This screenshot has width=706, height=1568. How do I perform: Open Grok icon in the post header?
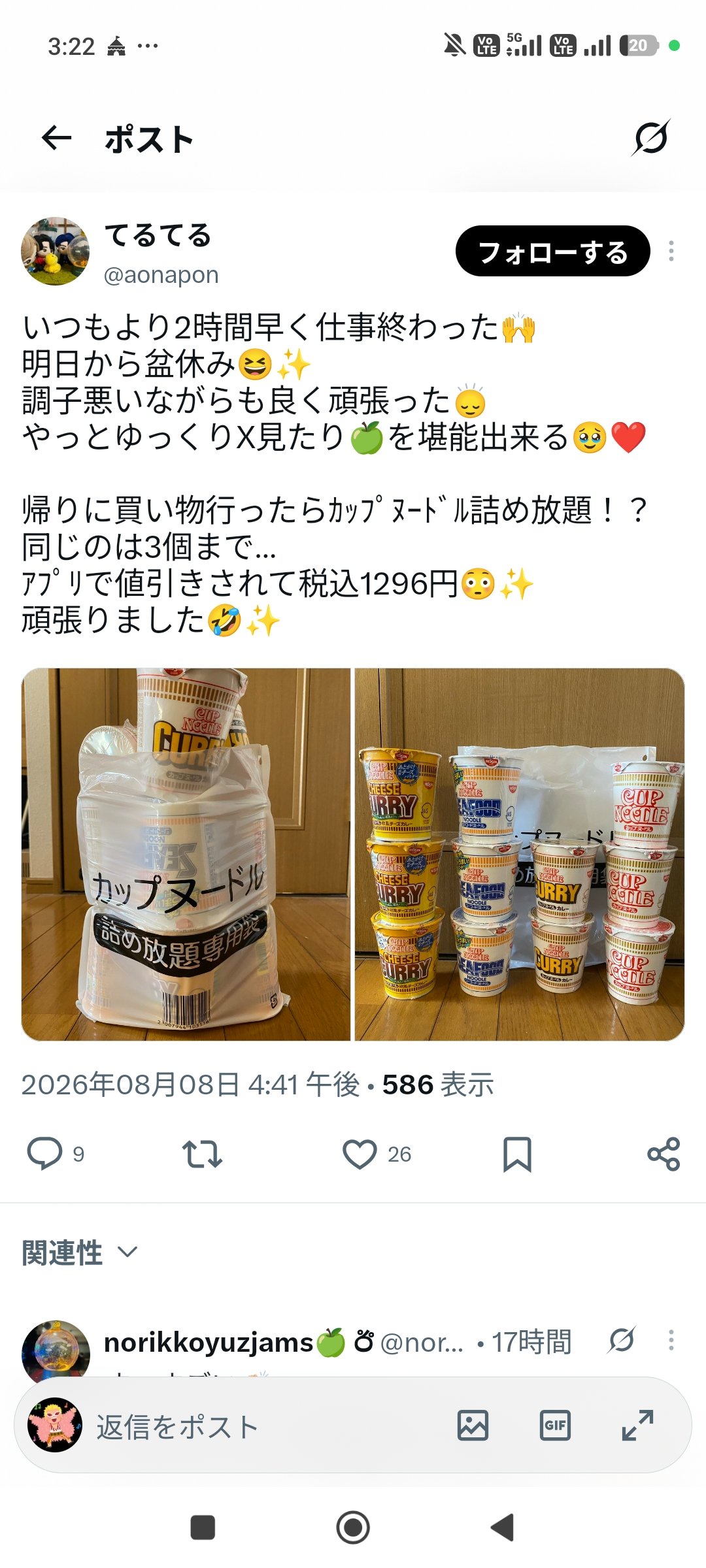click(651, 137)
